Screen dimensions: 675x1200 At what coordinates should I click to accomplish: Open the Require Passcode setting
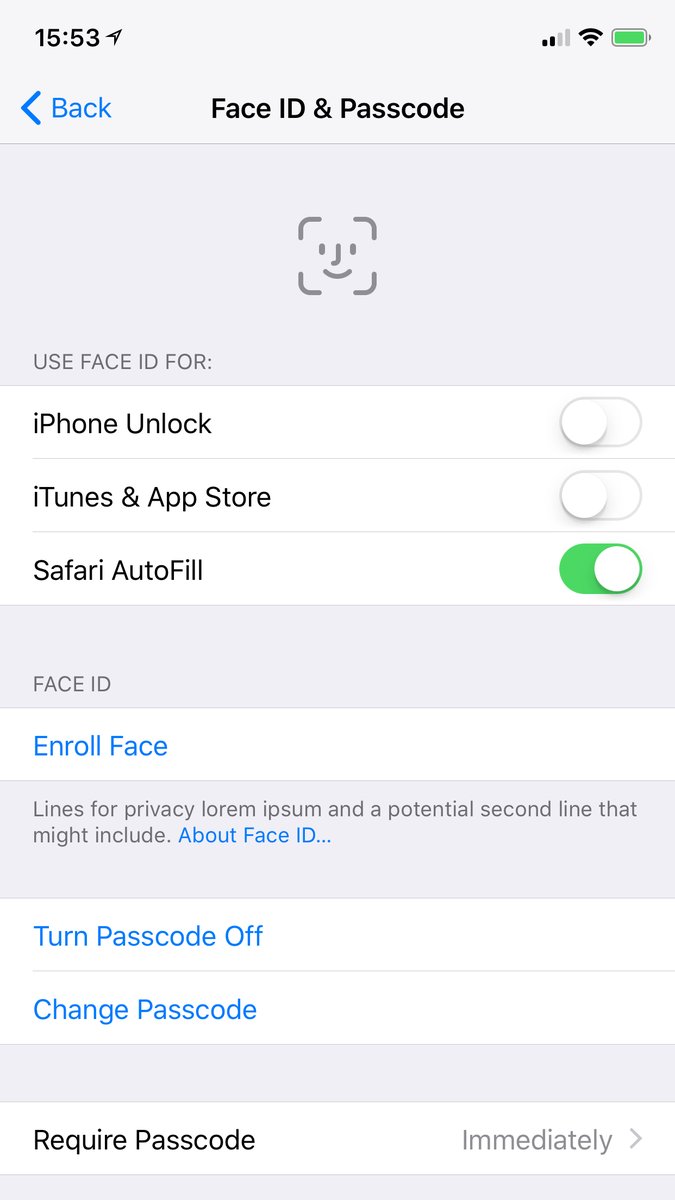pos(337,1139)
